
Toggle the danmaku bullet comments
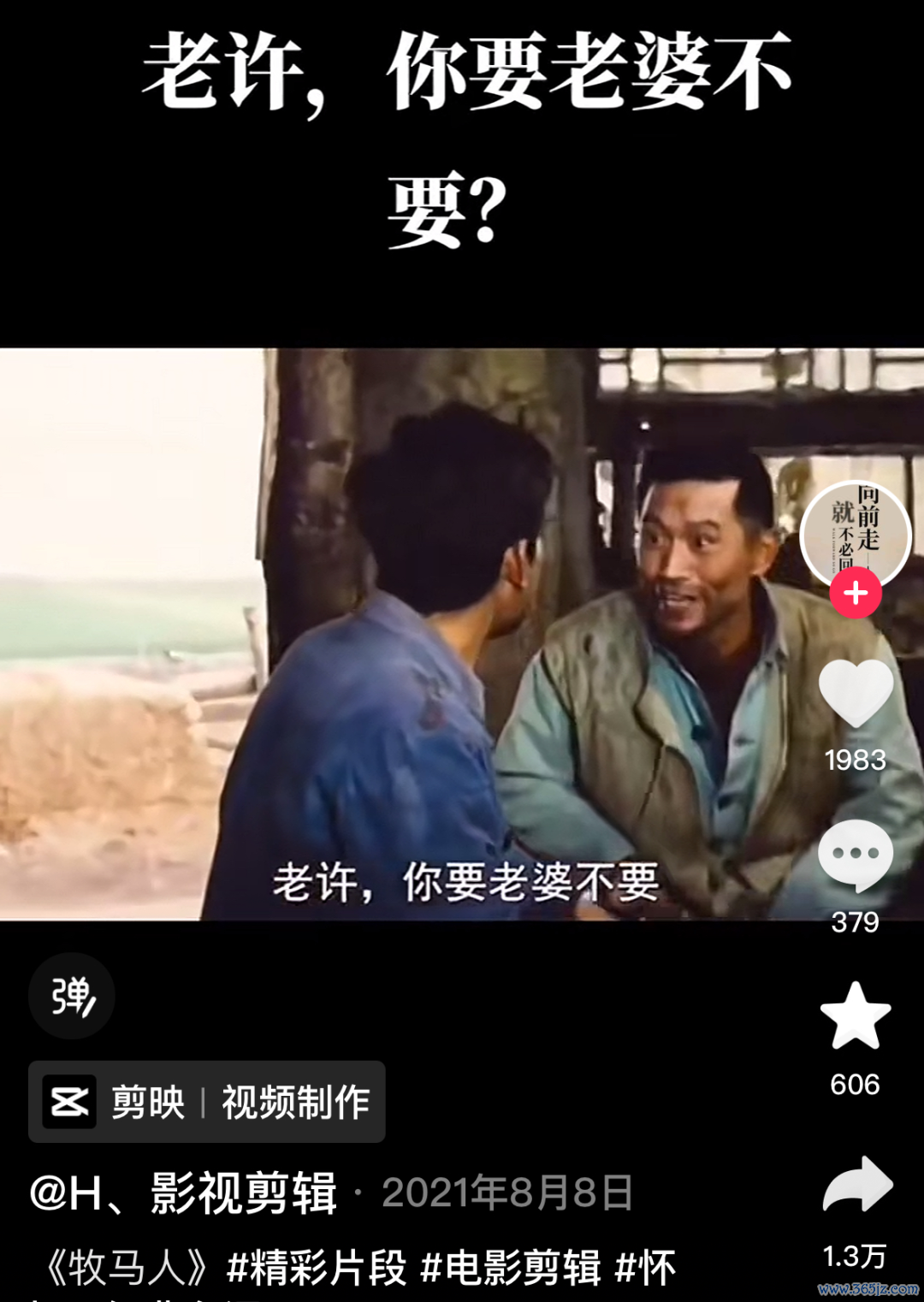(x=72, y=996)
